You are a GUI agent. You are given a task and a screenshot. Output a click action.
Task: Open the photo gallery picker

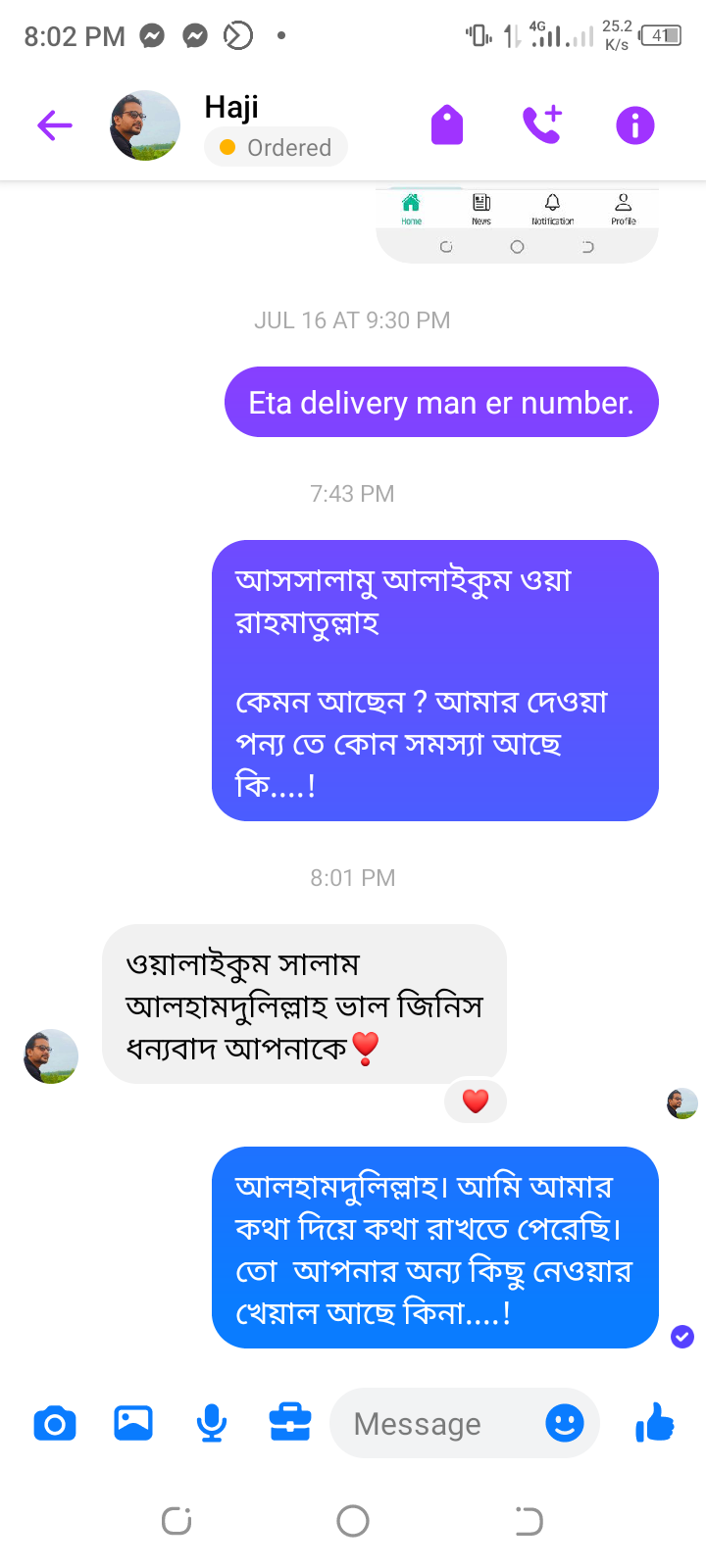tap(133, 1423)
